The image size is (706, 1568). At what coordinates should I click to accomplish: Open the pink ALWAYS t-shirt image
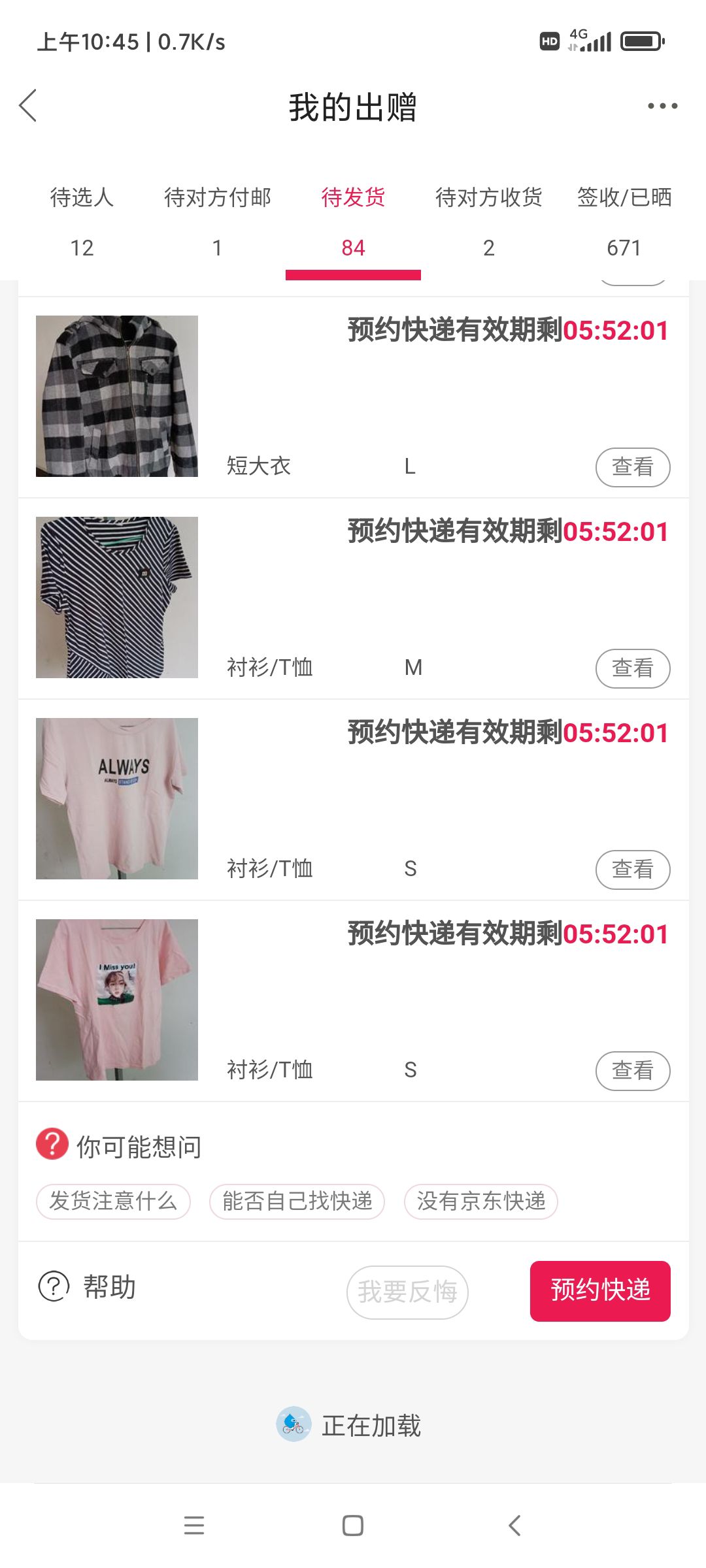tap(117, 798)
